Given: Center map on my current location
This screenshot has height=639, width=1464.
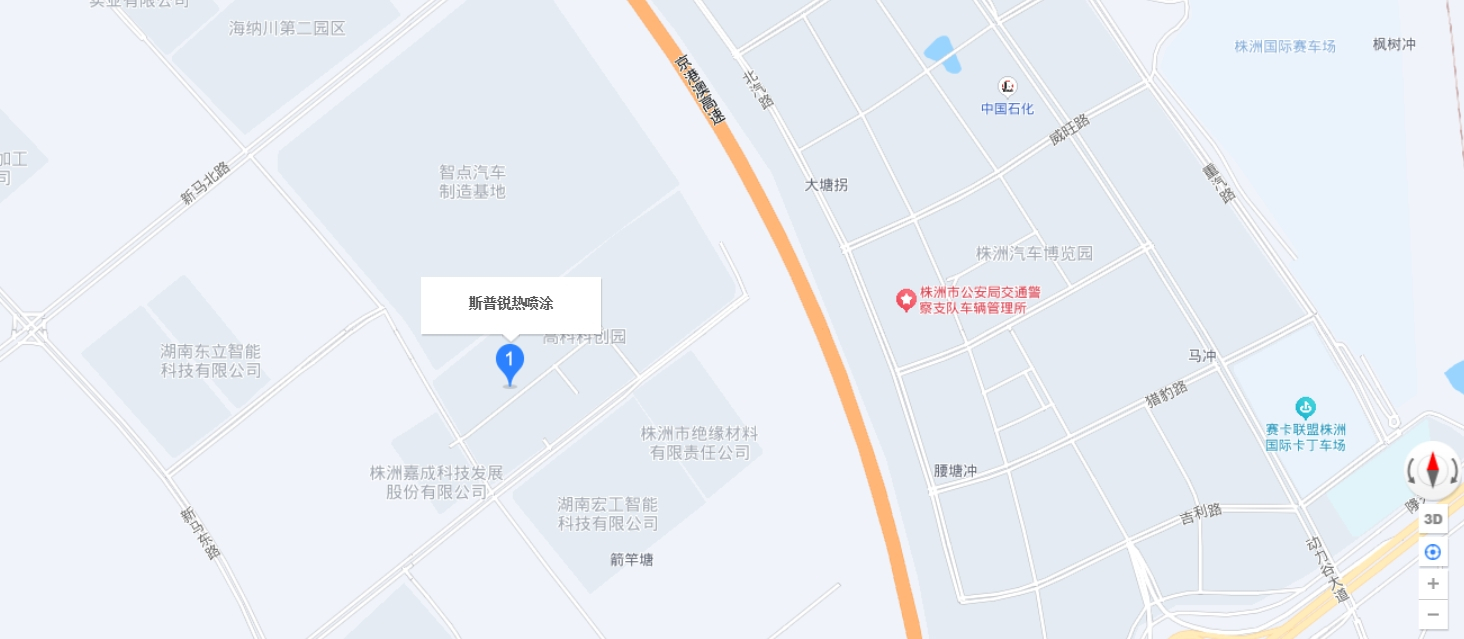Looking at the screenshot, I should (1433, 552).
